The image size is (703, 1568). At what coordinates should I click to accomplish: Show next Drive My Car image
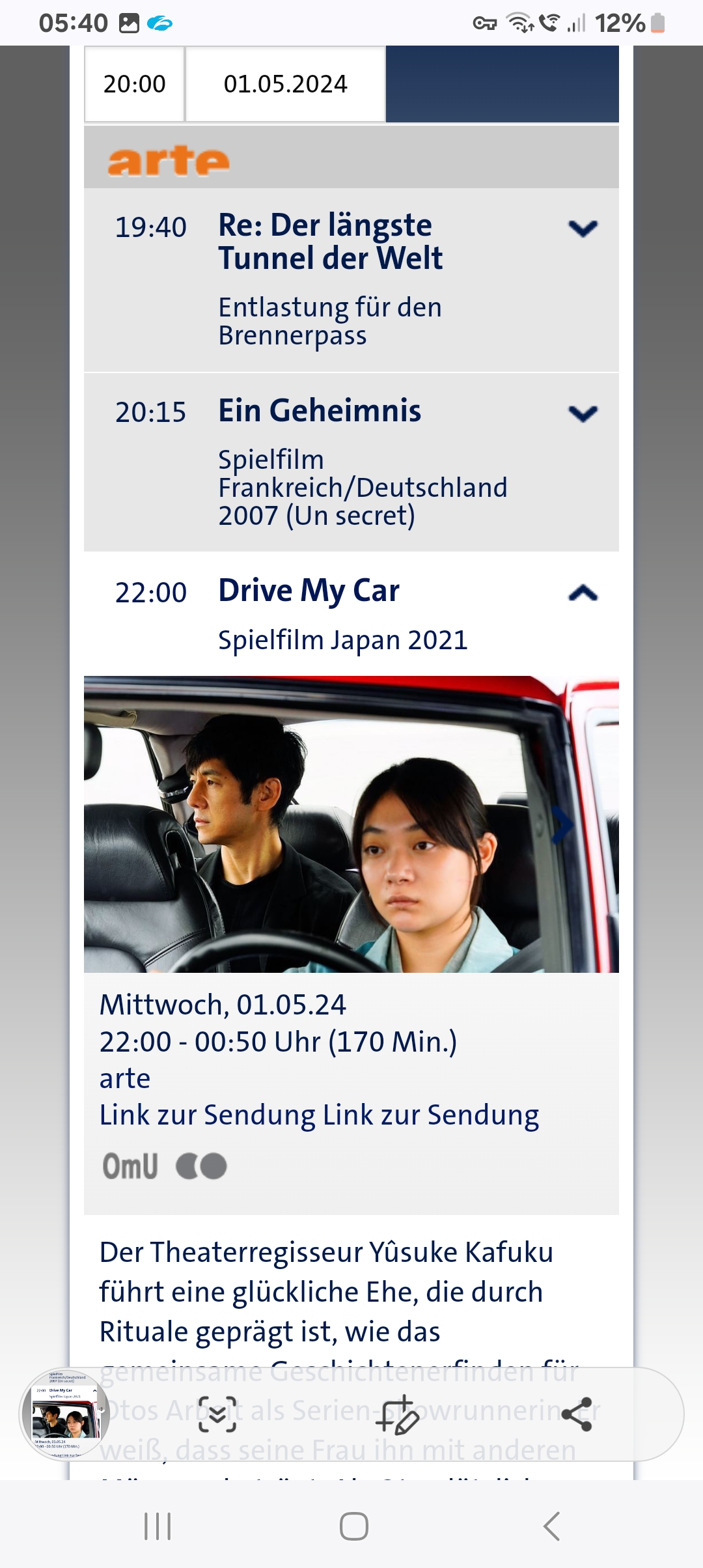pyautogui.click(x=562, y=824)
